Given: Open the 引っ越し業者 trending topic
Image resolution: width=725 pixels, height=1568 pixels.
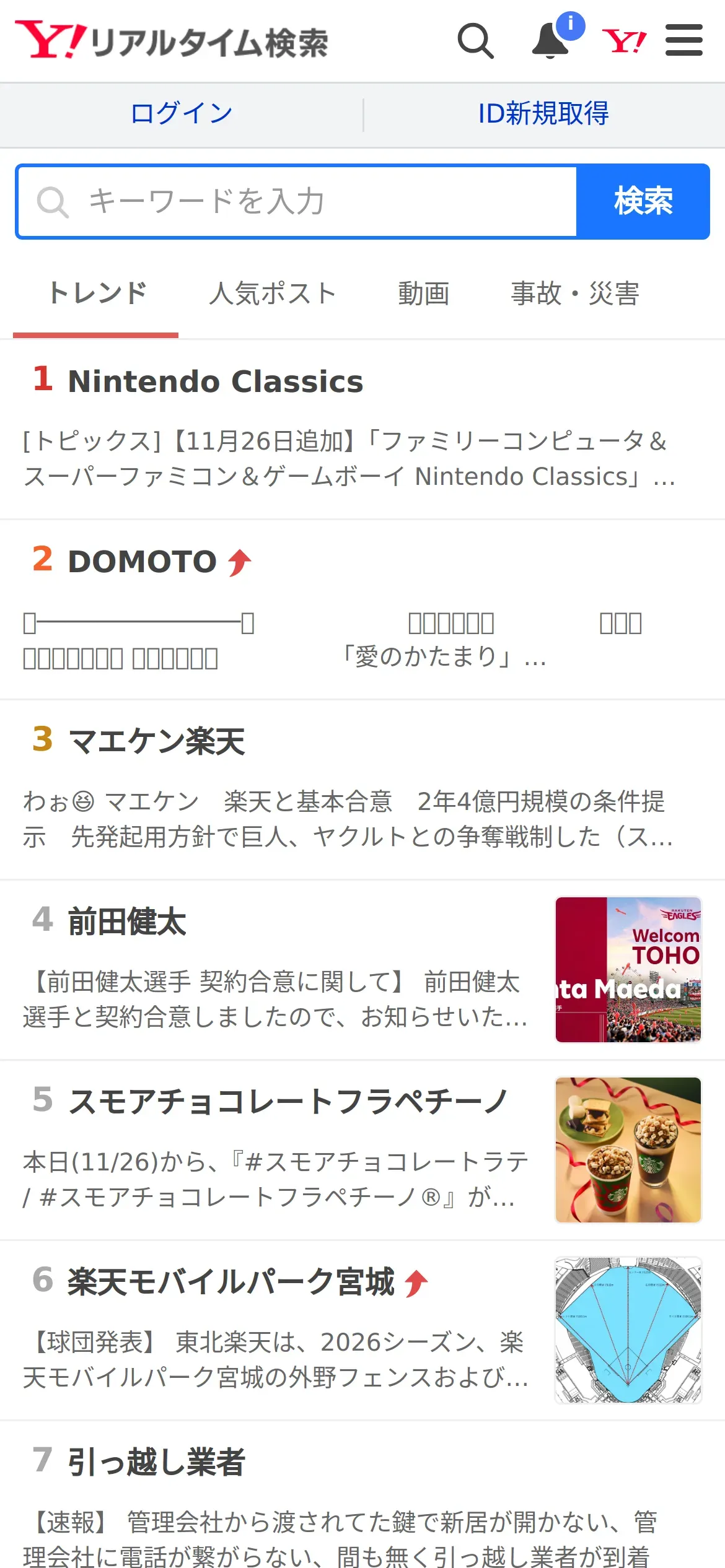Looking at the screenshot, I should coord(157,1463).
